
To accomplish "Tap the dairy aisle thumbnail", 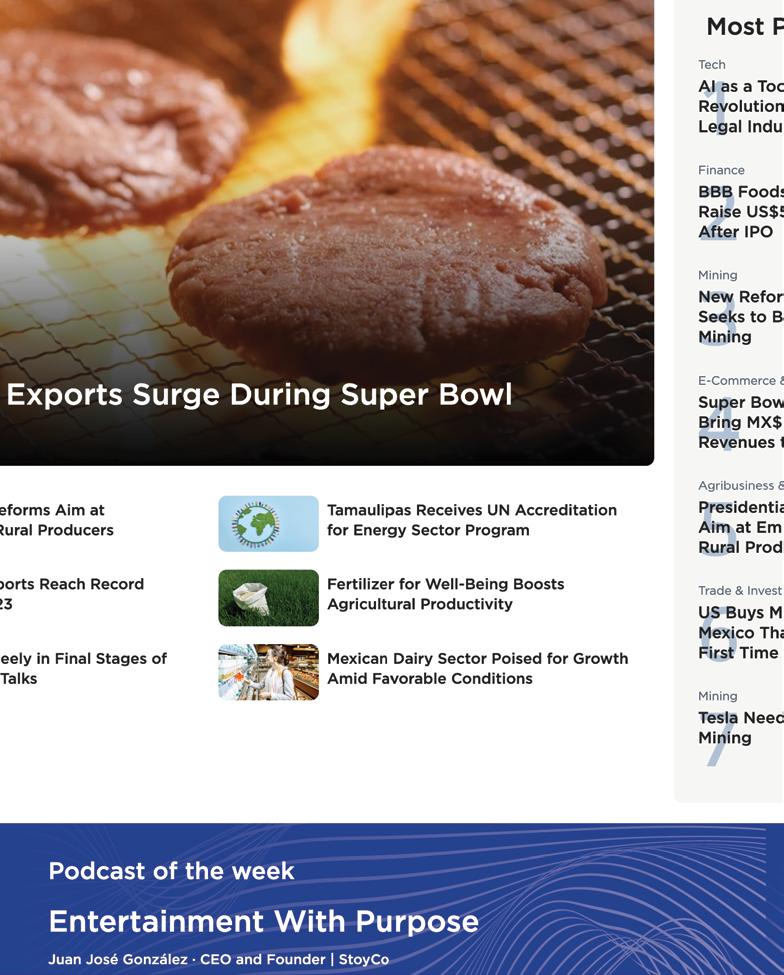I will click(268, 672).
